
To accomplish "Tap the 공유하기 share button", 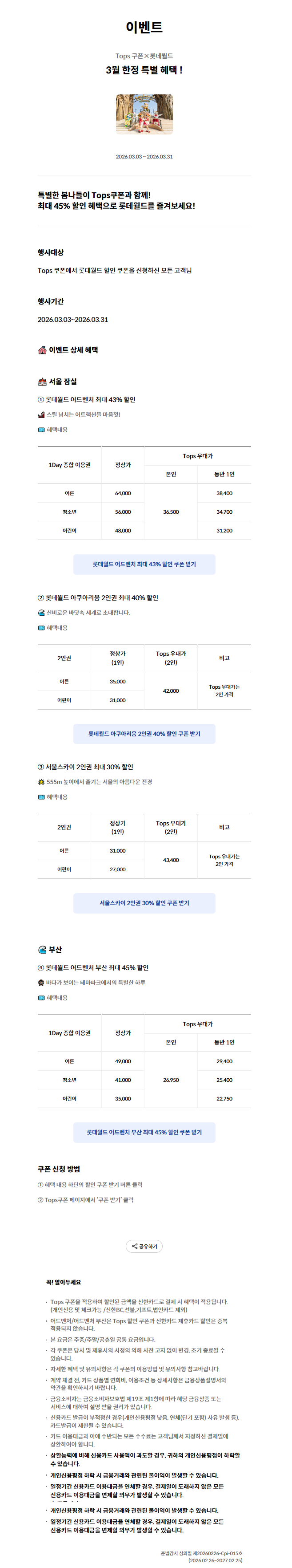I will (144, 1246).
